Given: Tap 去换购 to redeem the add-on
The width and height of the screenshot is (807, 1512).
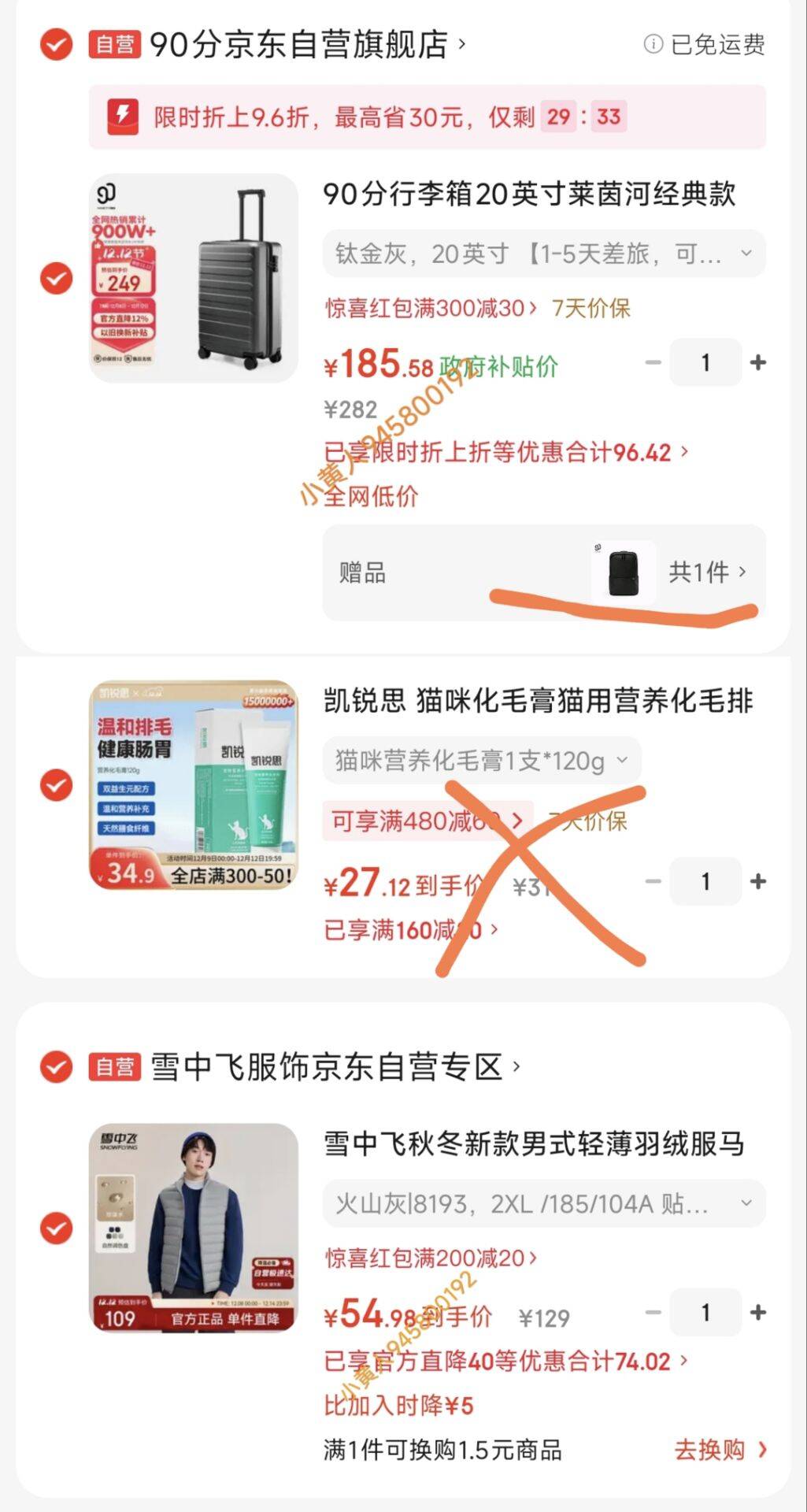Looking at the screenshot, I should 720,1450.
